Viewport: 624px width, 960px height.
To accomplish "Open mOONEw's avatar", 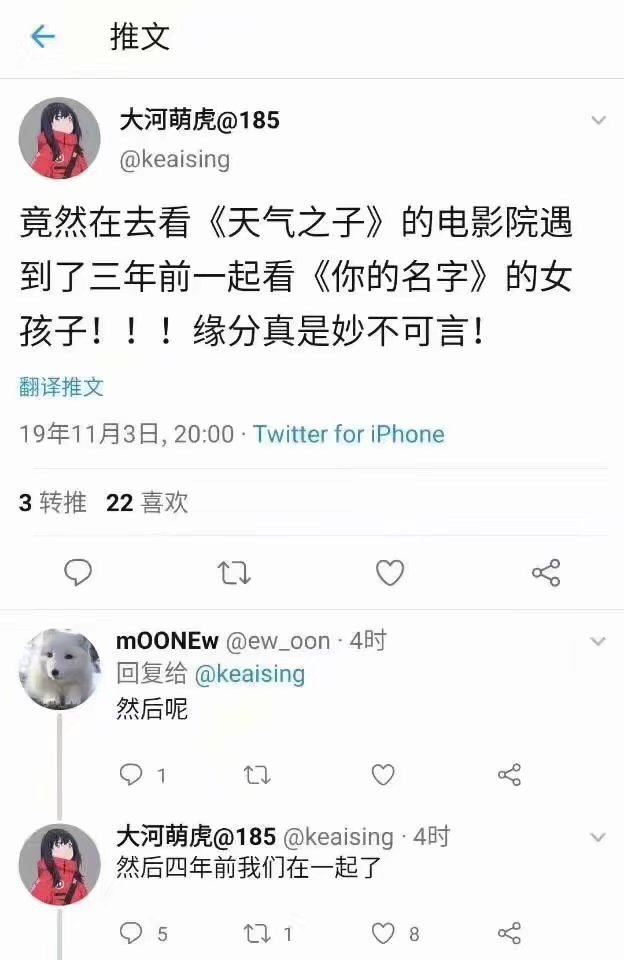I will coord(60,669).
